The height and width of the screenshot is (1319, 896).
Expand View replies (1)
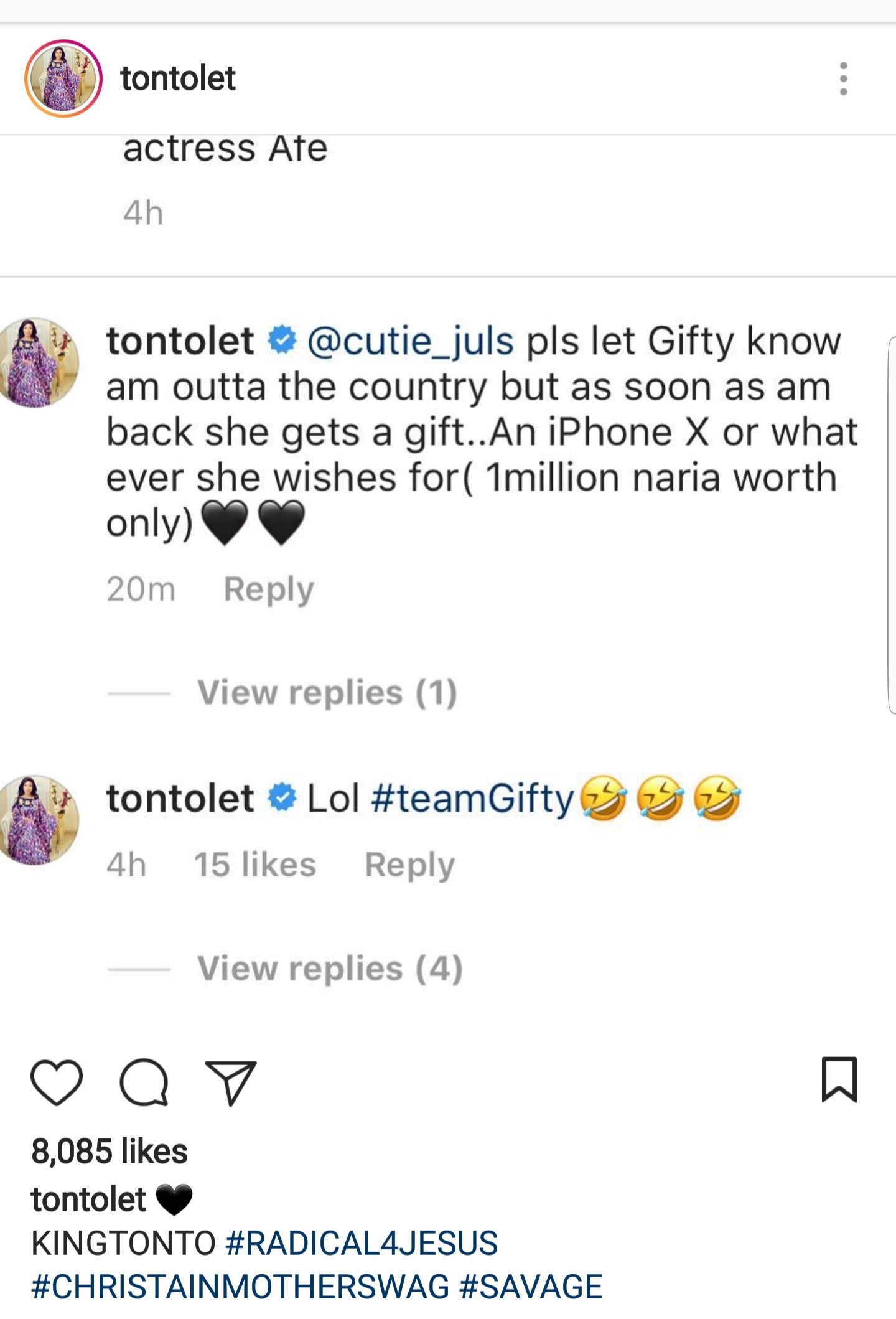coord(327,692)
